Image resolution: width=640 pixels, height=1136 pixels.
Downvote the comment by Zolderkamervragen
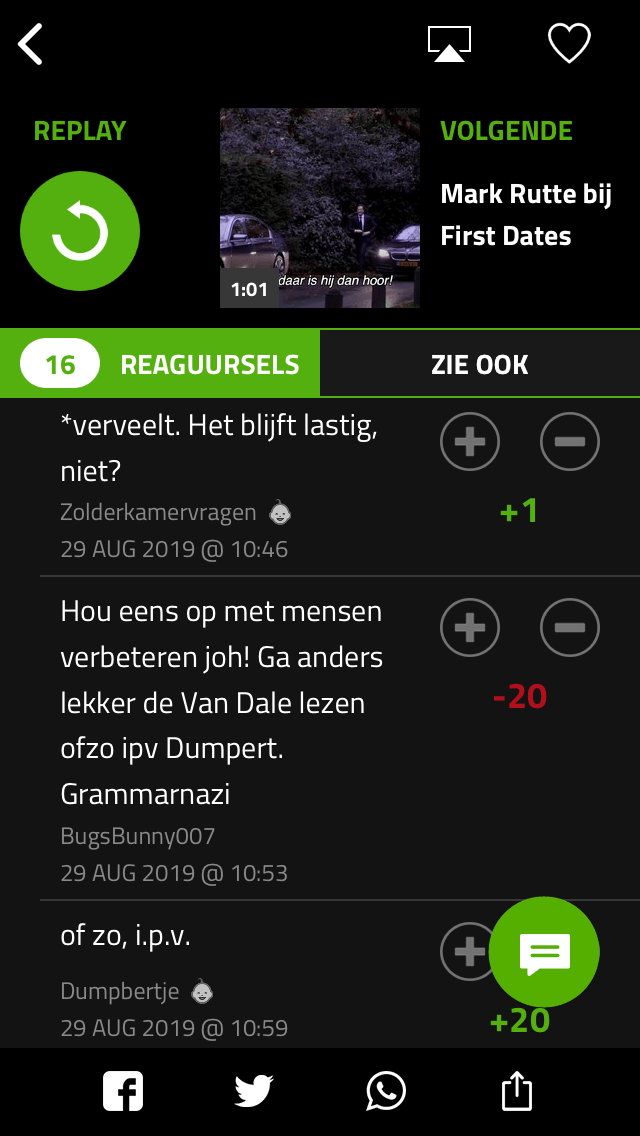pyautogui.click(x=570, y=440)
